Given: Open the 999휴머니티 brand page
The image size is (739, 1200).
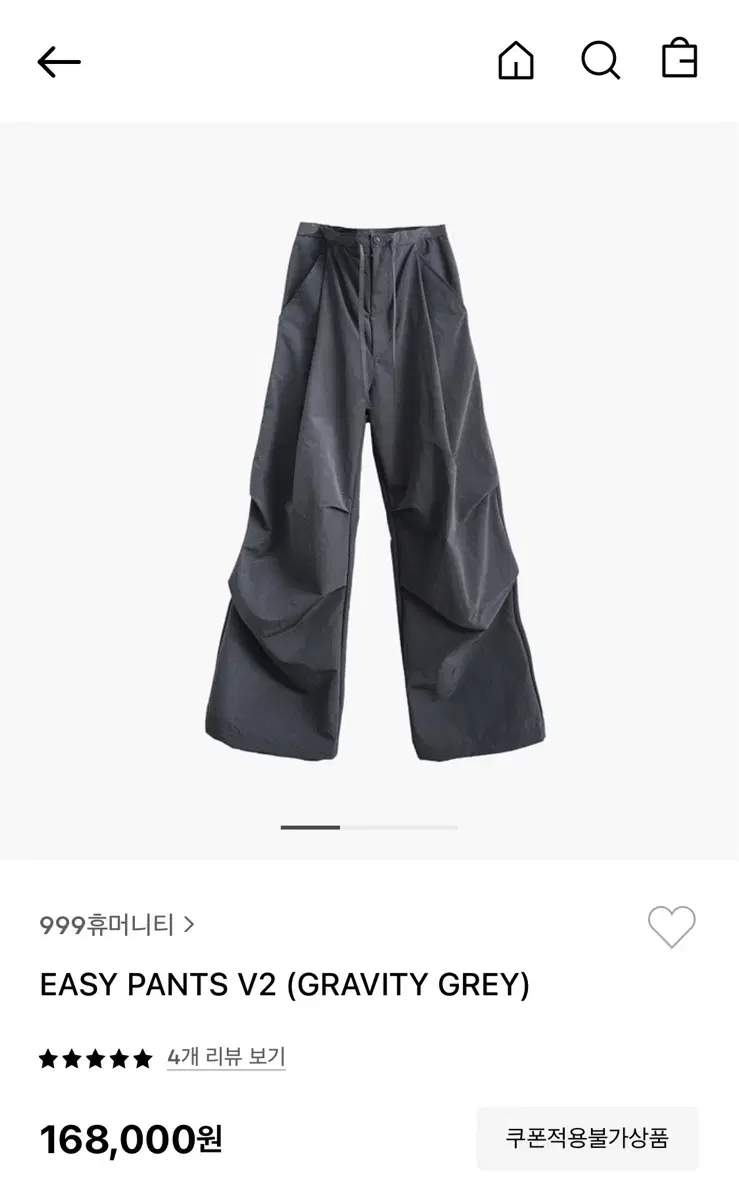Looking at the screenshot, I should pyautogui.click(x=116, y=924).
